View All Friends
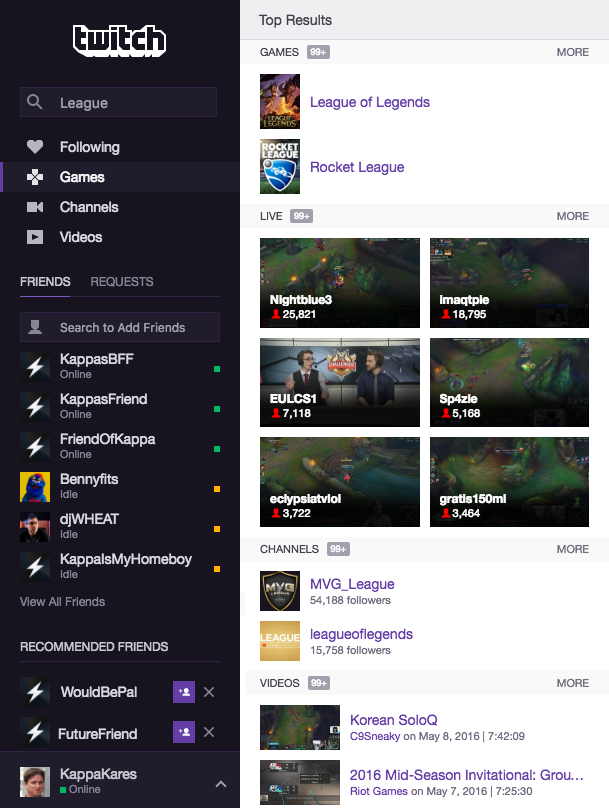Viewport: 609px width, 808px height. pos(62,602)
